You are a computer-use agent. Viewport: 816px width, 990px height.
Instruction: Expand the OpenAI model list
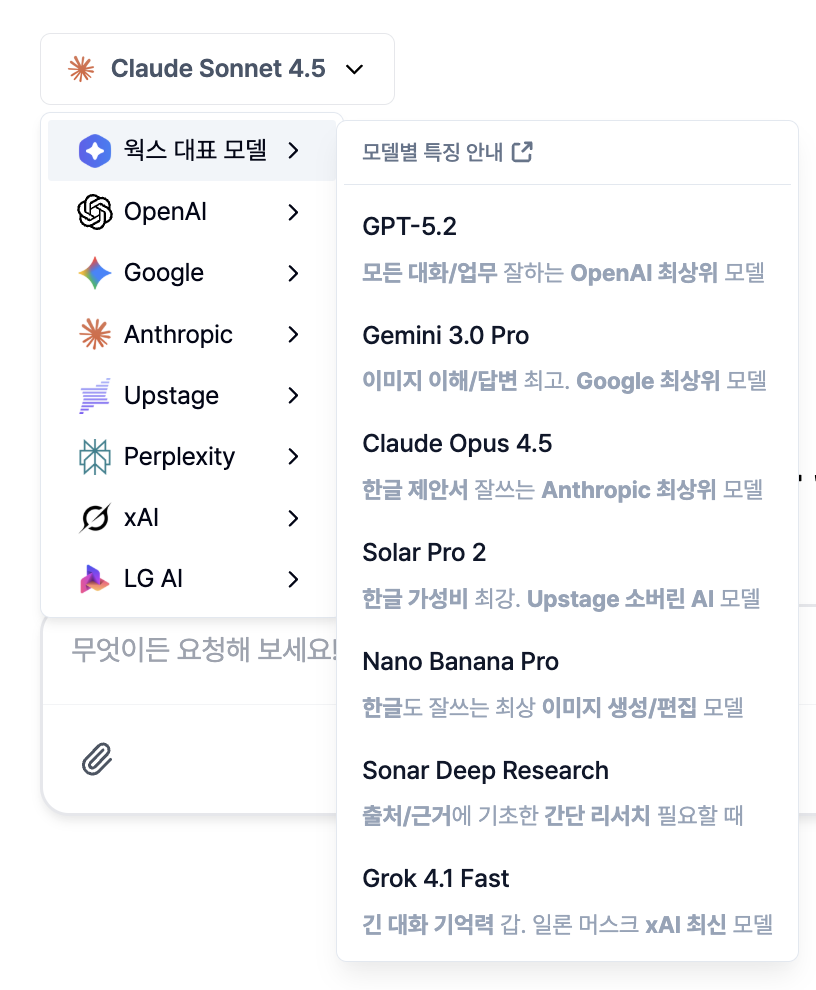190,212
